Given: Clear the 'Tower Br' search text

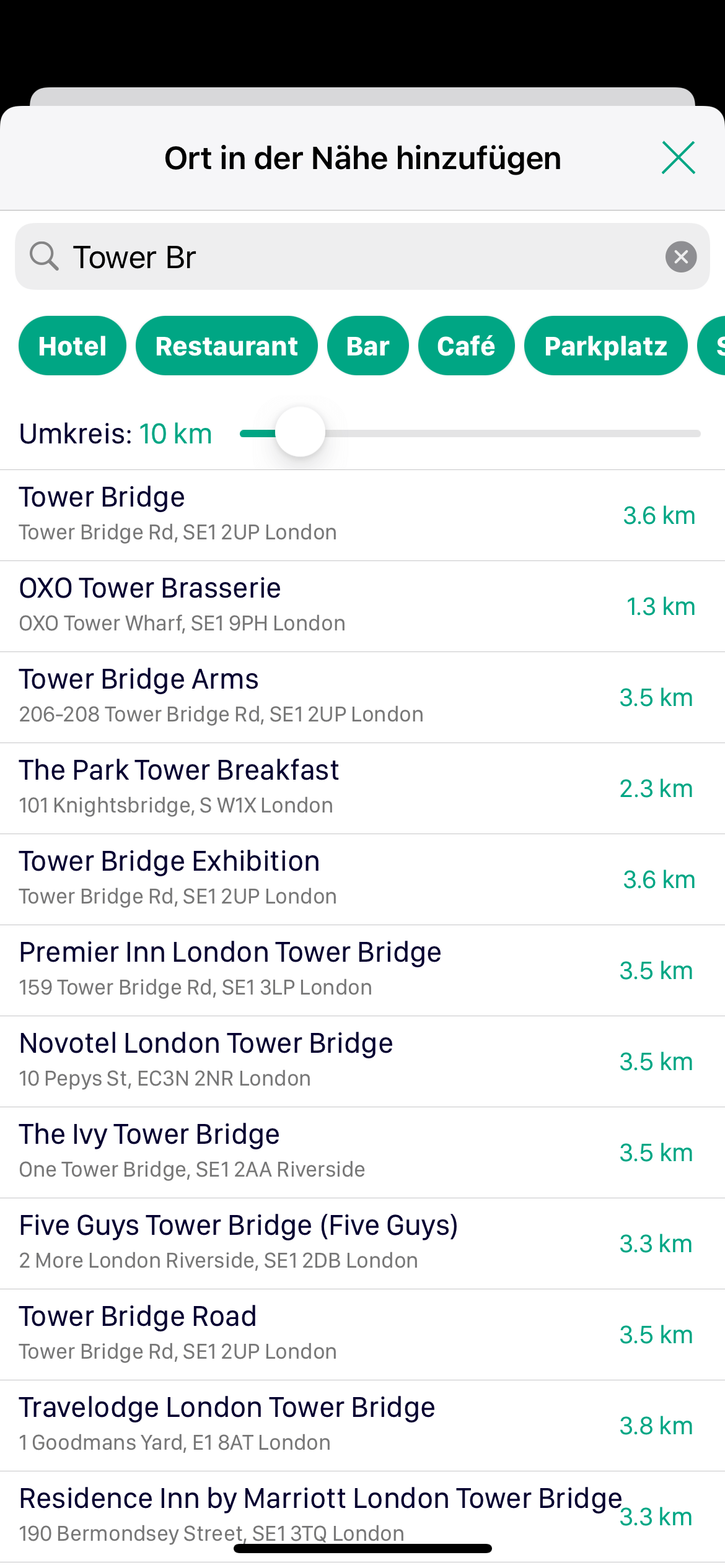Looking at the screenshot, I should coord(681,256).
